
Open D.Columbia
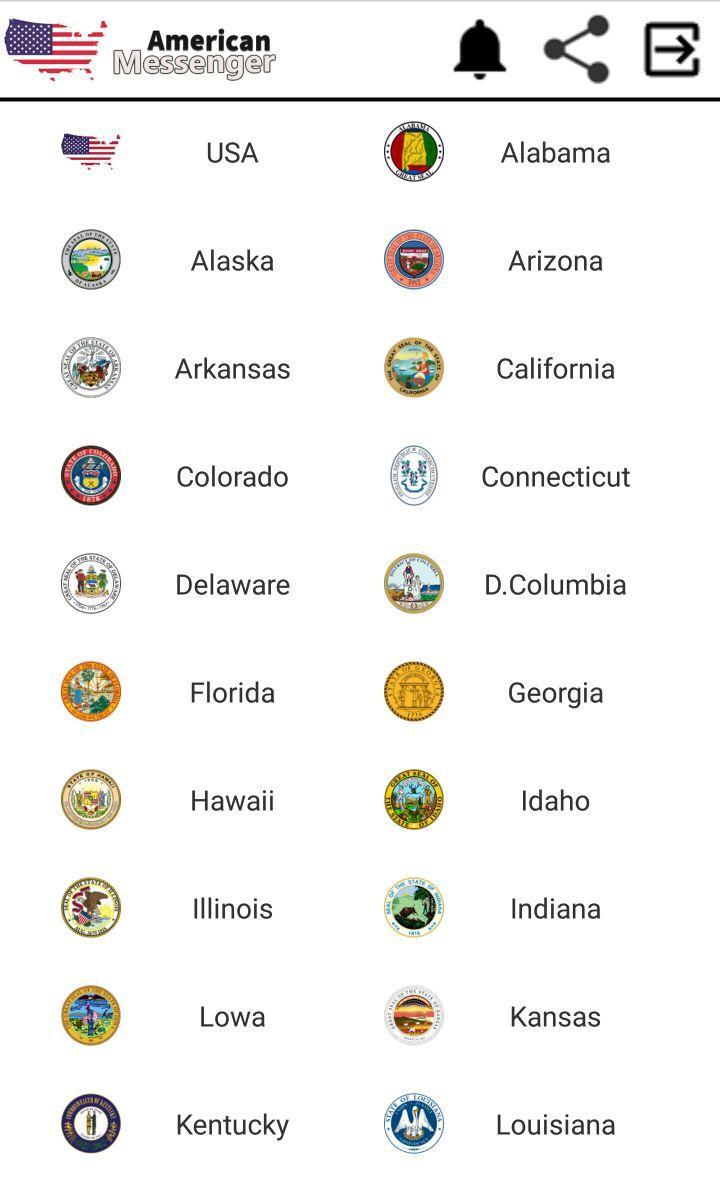click(x=555, y=585)
